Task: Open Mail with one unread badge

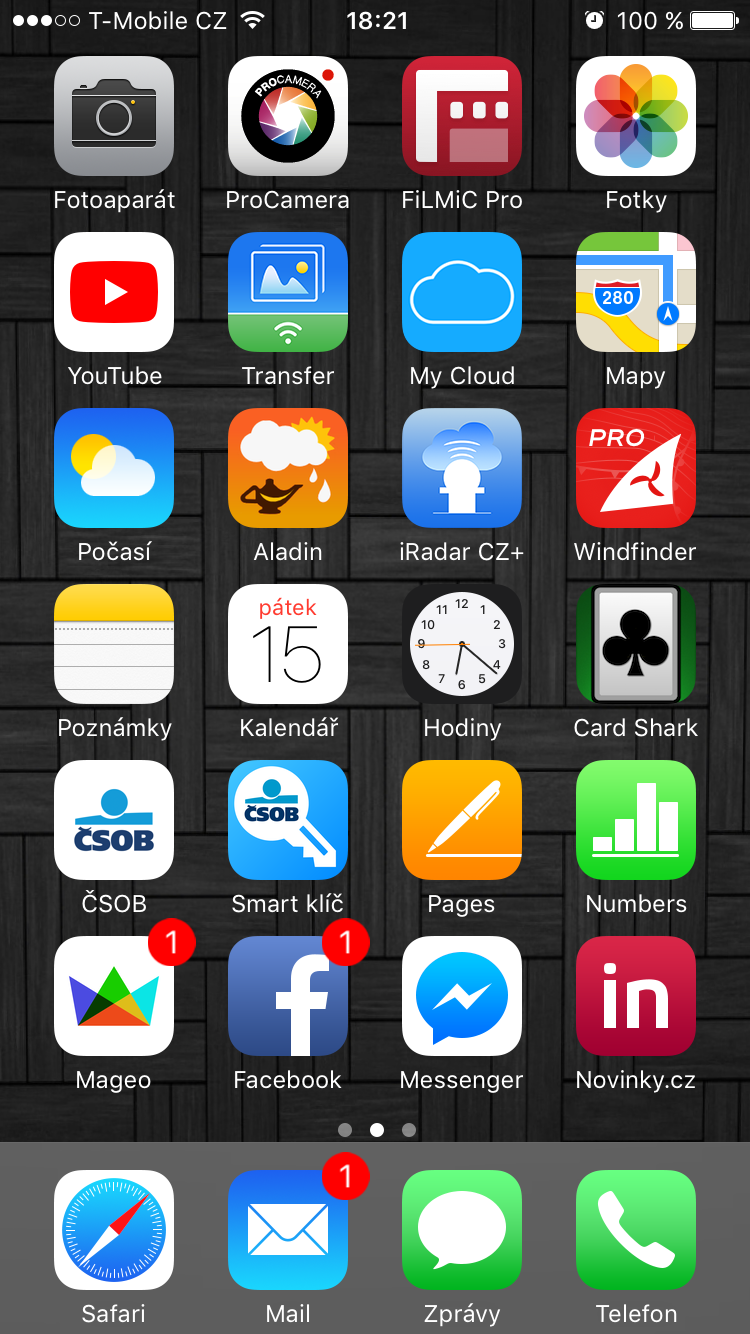Action: pos(288,1230)
